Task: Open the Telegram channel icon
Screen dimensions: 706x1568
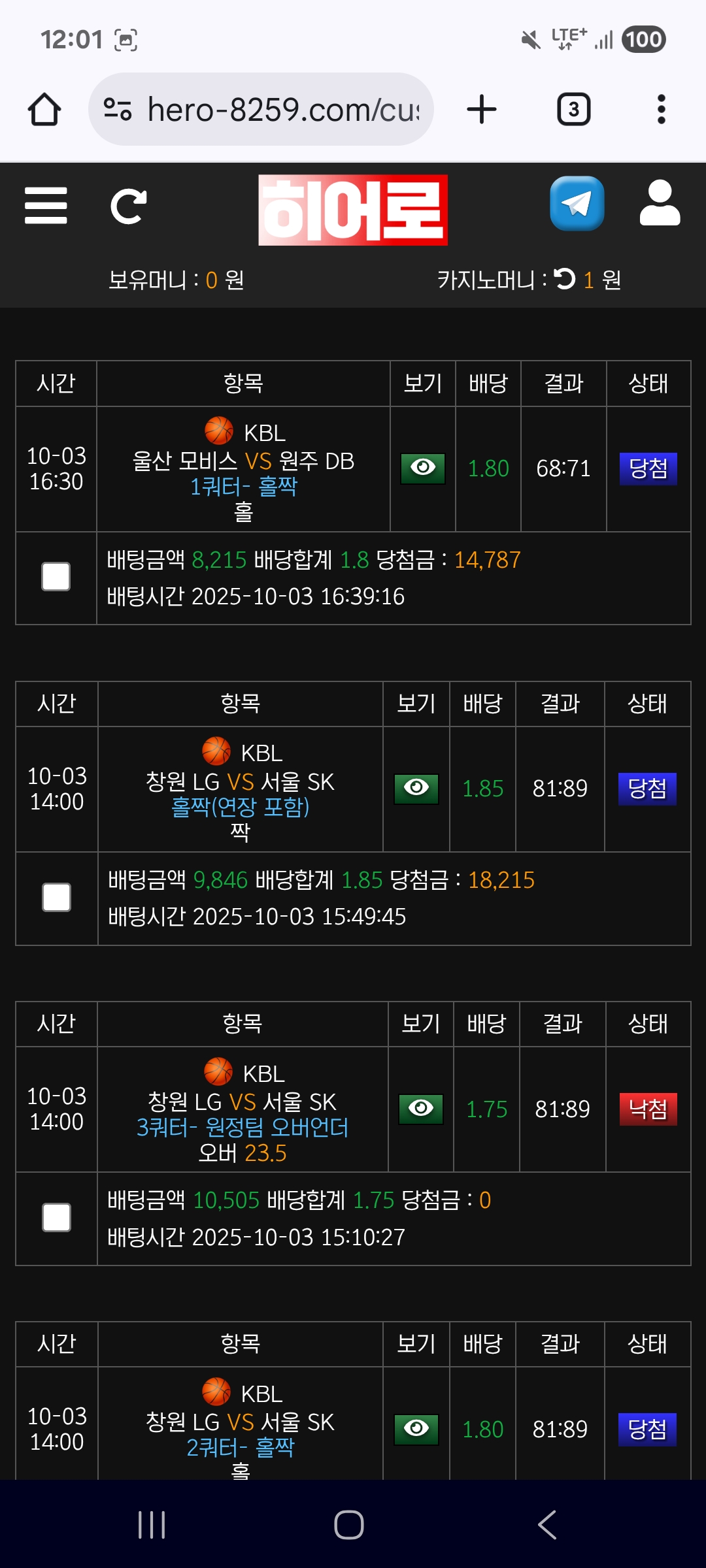Action: pyautogui.click(x=577, y=204)
